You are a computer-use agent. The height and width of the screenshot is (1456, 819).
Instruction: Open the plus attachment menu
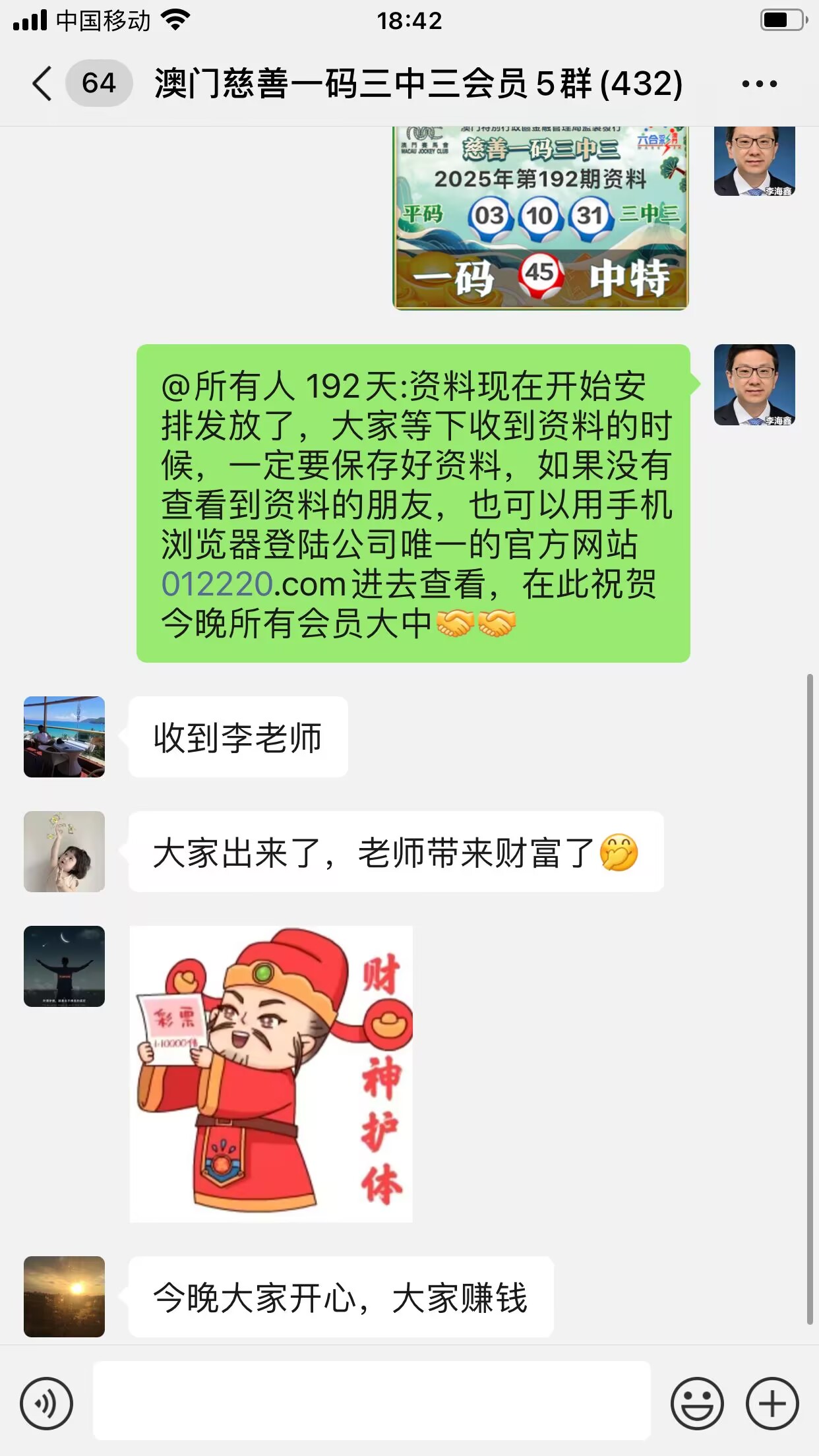(x=772, y=1403)
